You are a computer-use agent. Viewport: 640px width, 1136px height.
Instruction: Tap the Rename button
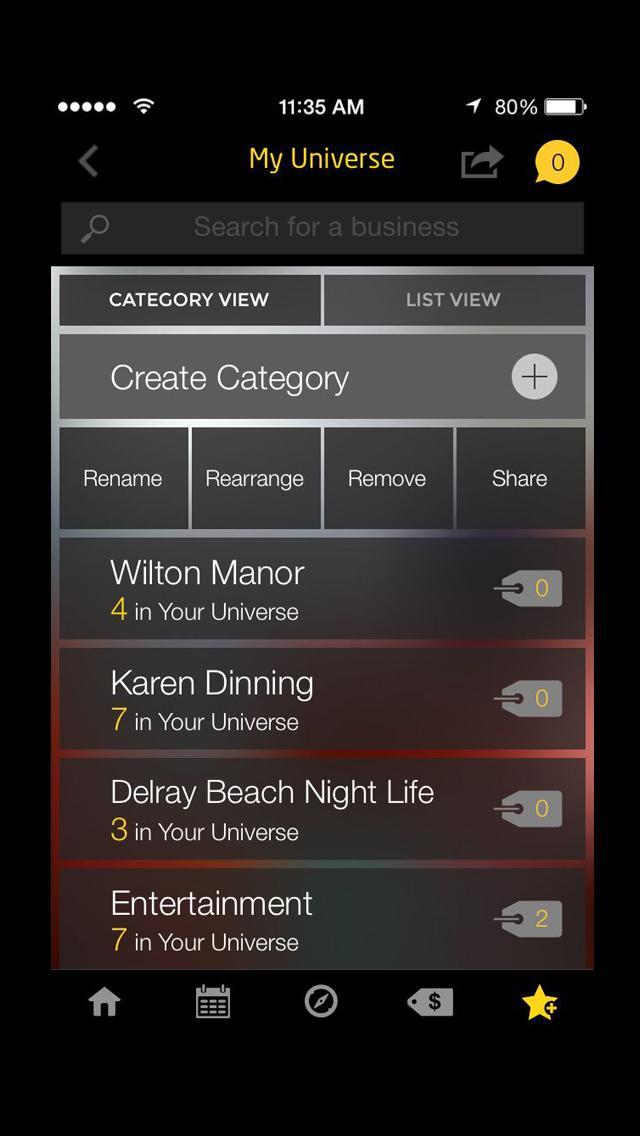pos(123,478)
